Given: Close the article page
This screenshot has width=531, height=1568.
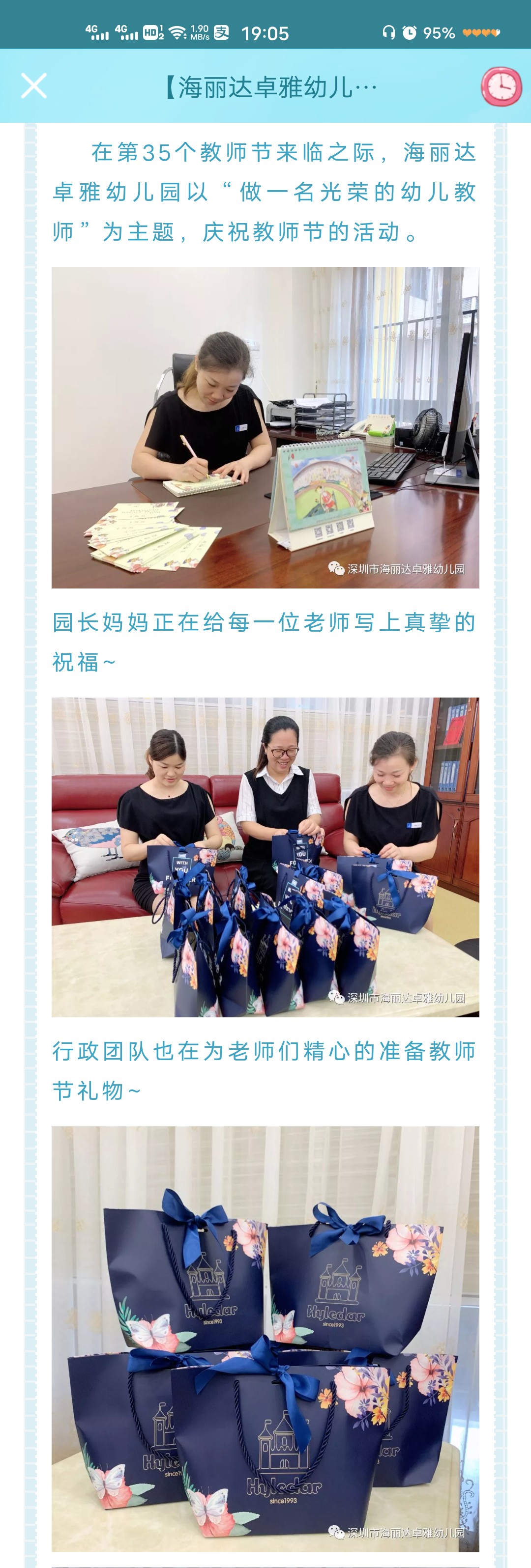Looking at the screenshot, I should (33, 86).
